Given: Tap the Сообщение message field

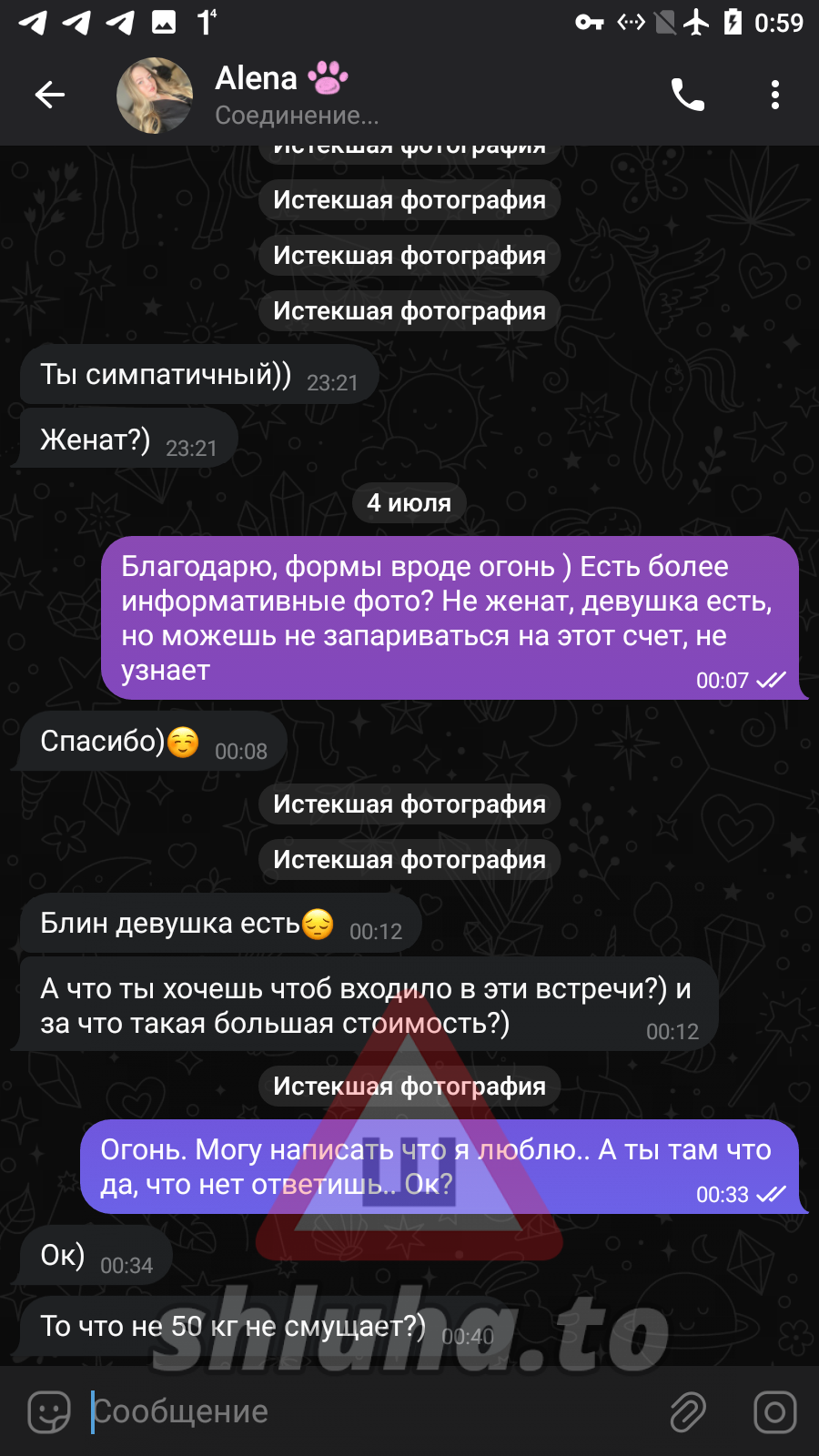Looking at the screenshot, I should click(x=364, y=1411).
